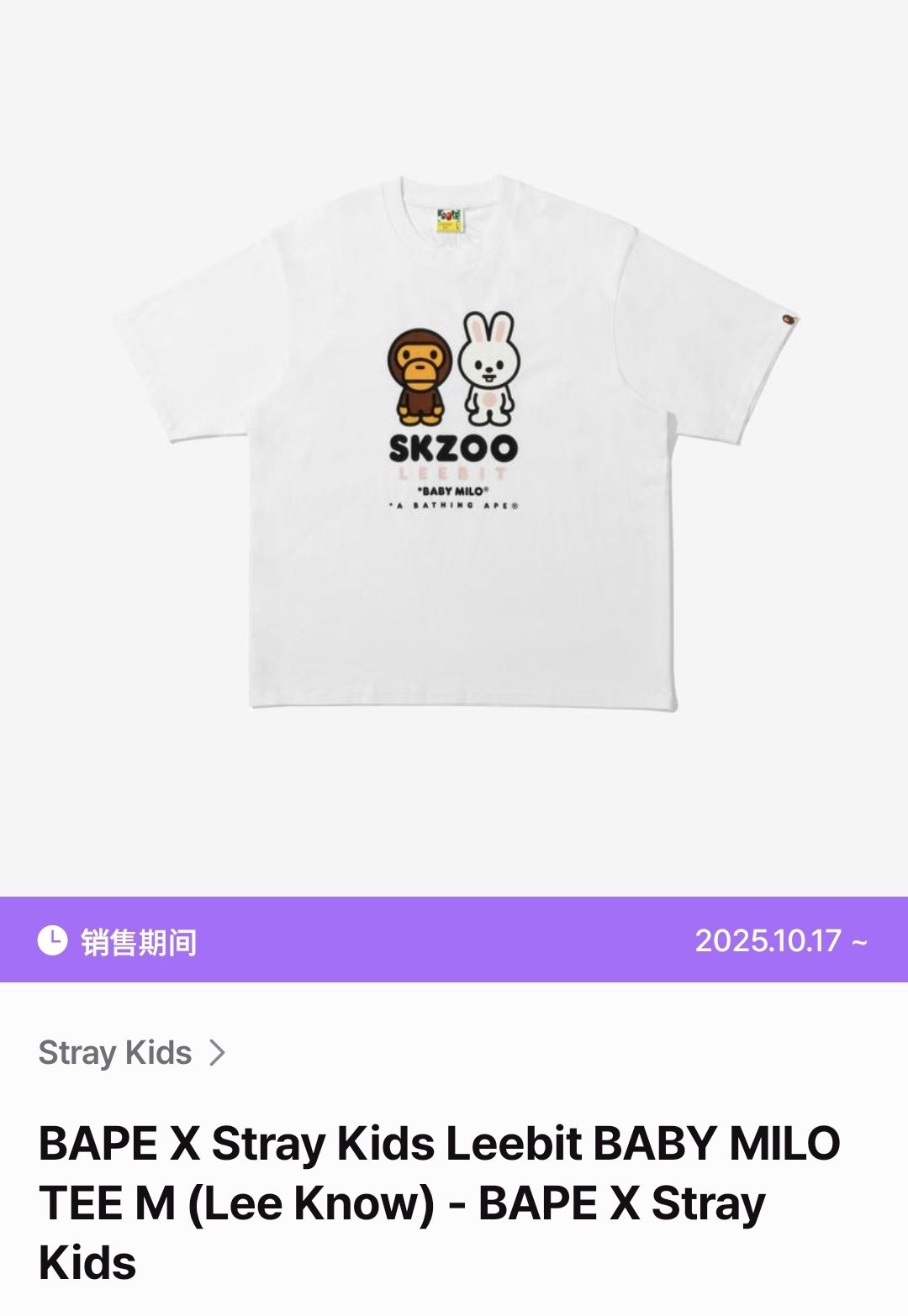Open the Stray Kids category link
Screen dimensions: 908x1316
click(x=115, y=1050)
